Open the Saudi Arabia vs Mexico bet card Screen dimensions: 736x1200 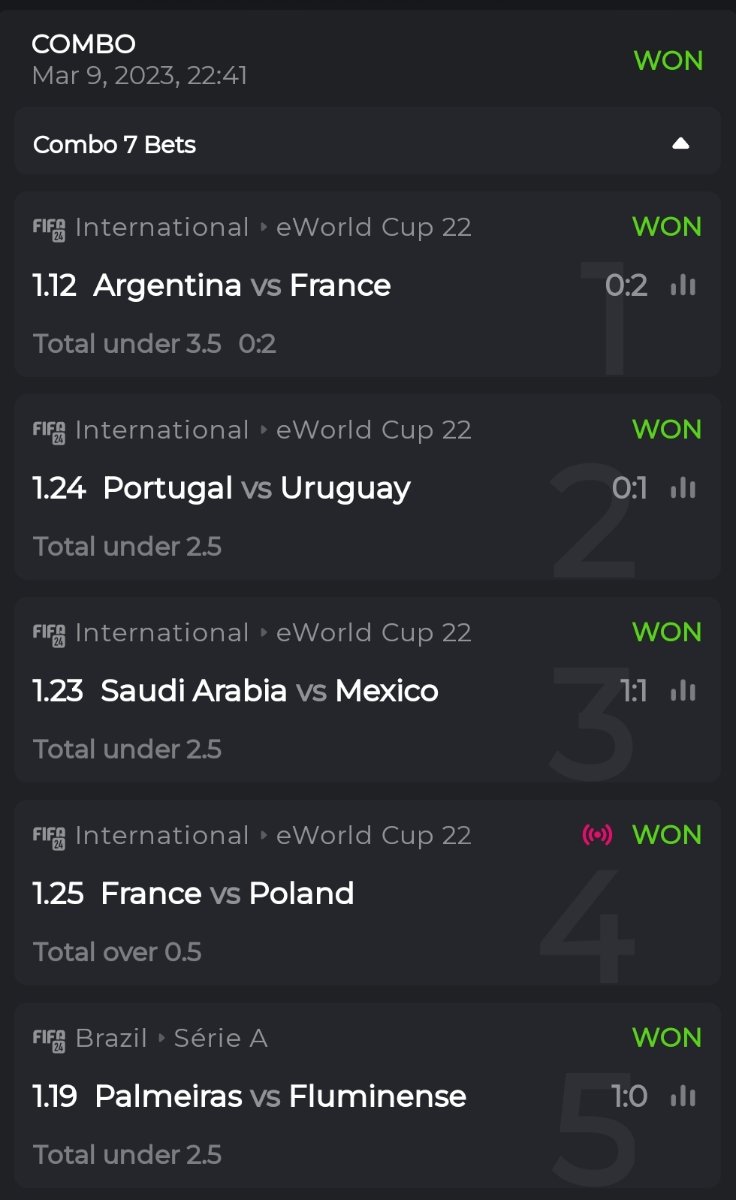pyautogui.click(x=300, y=691)
